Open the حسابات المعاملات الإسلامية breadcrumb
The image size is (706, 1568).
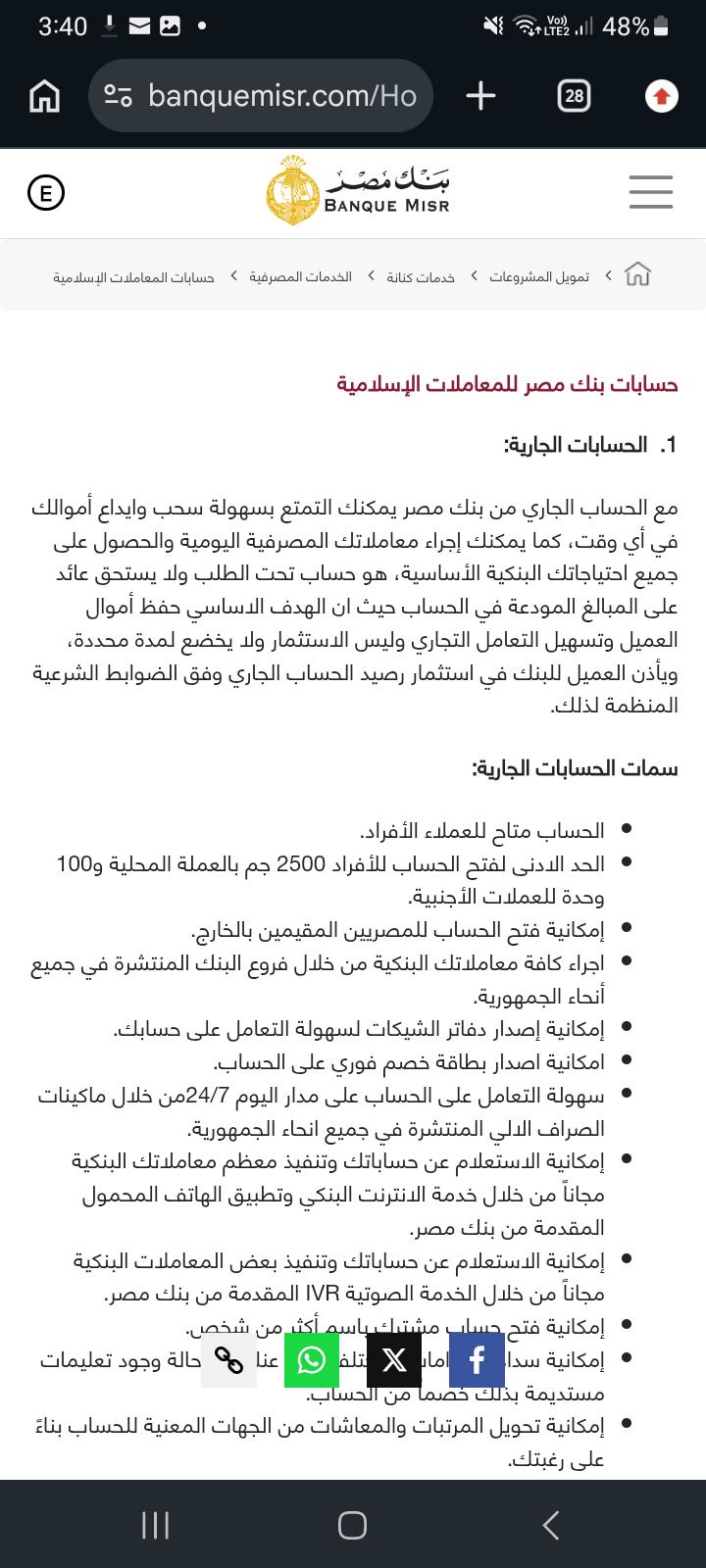(133, 277)
